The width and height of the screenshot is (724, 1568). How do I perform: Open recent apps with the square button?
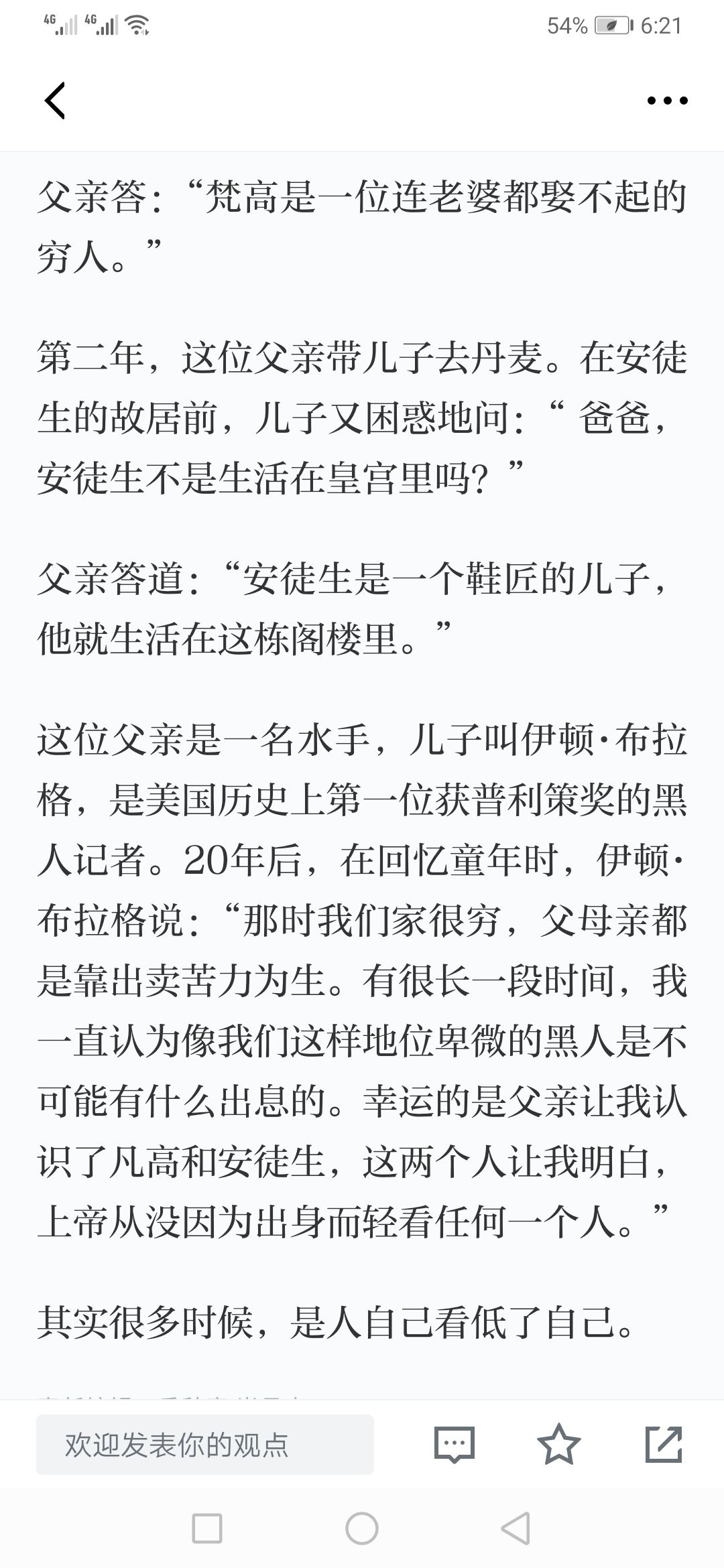(207, 1528)
